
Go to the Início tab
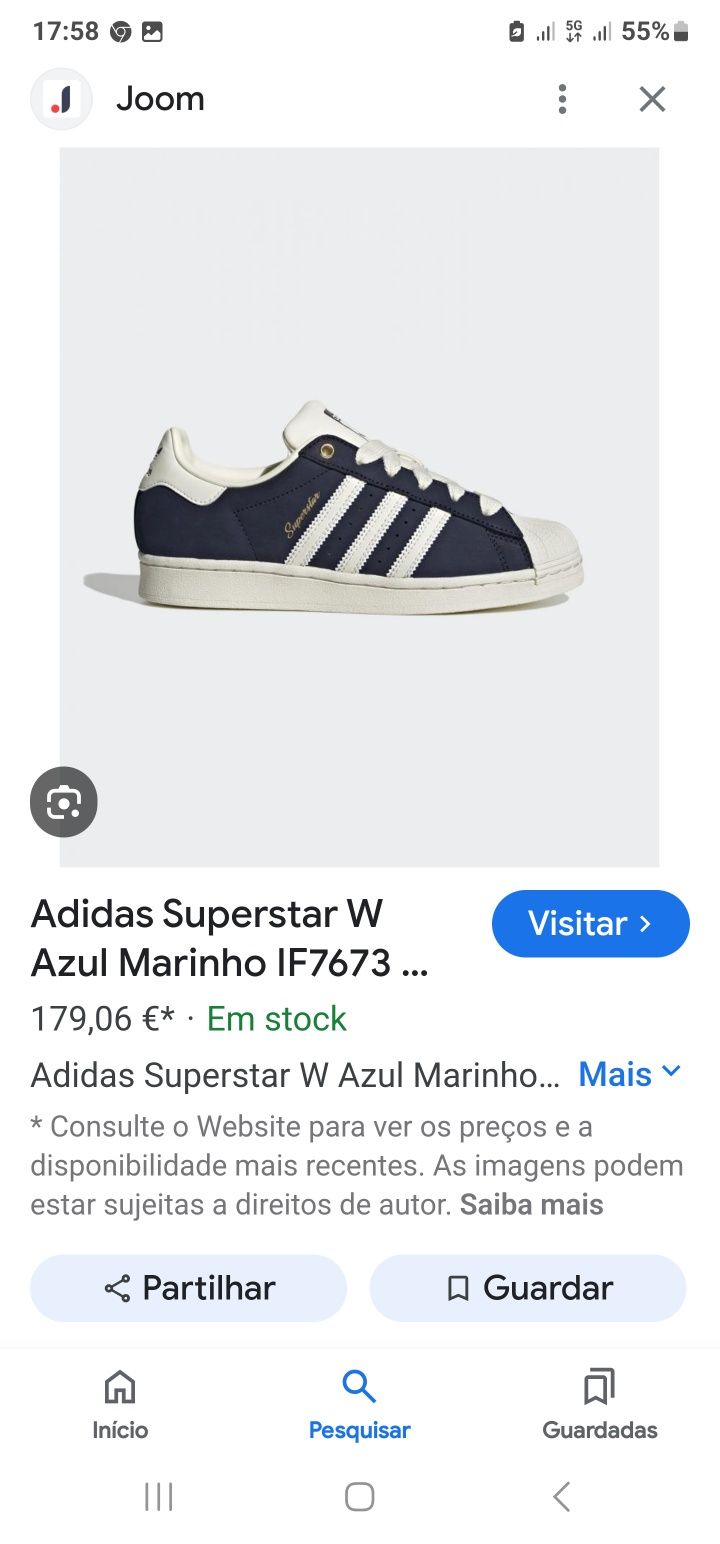(120, 1404)
